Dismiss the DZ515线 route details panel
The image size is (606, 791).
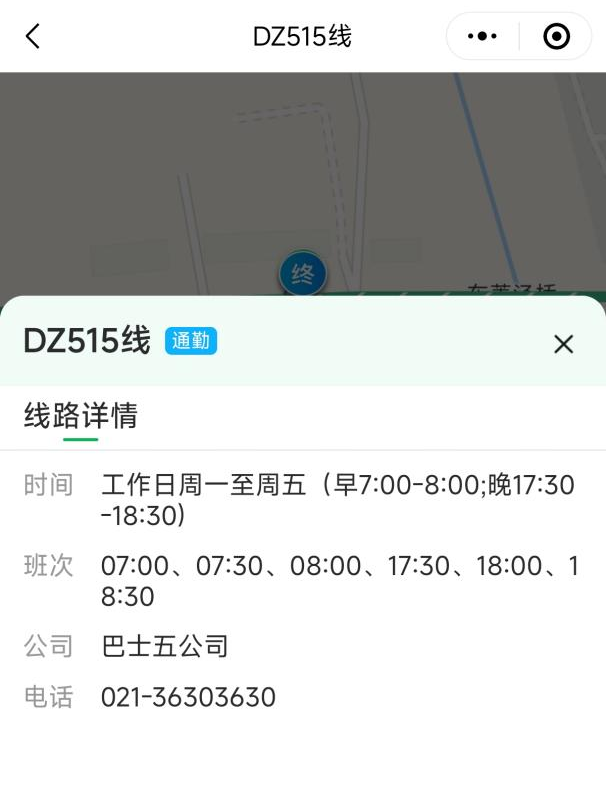563,344
